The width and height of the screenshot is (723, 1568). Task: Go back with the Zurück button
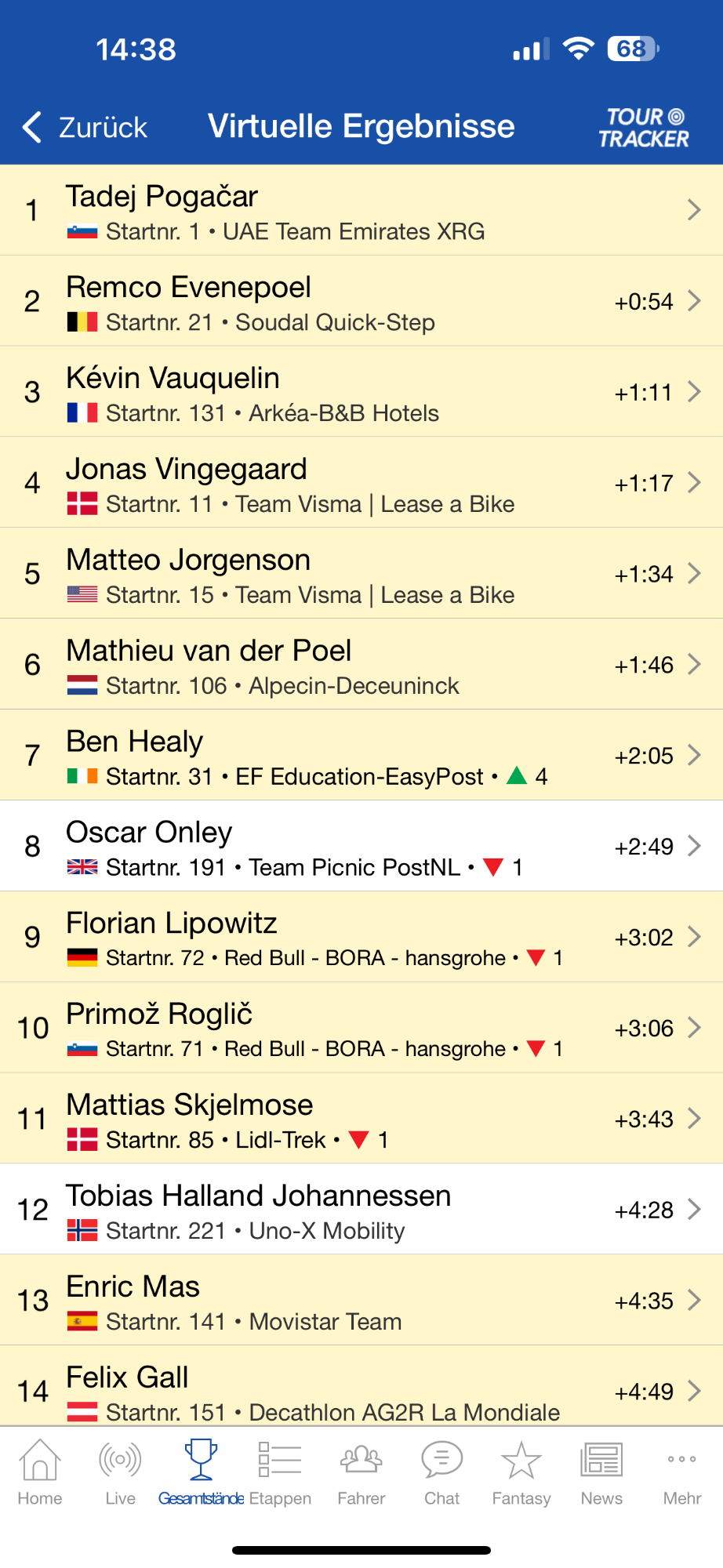click(85, 127)
